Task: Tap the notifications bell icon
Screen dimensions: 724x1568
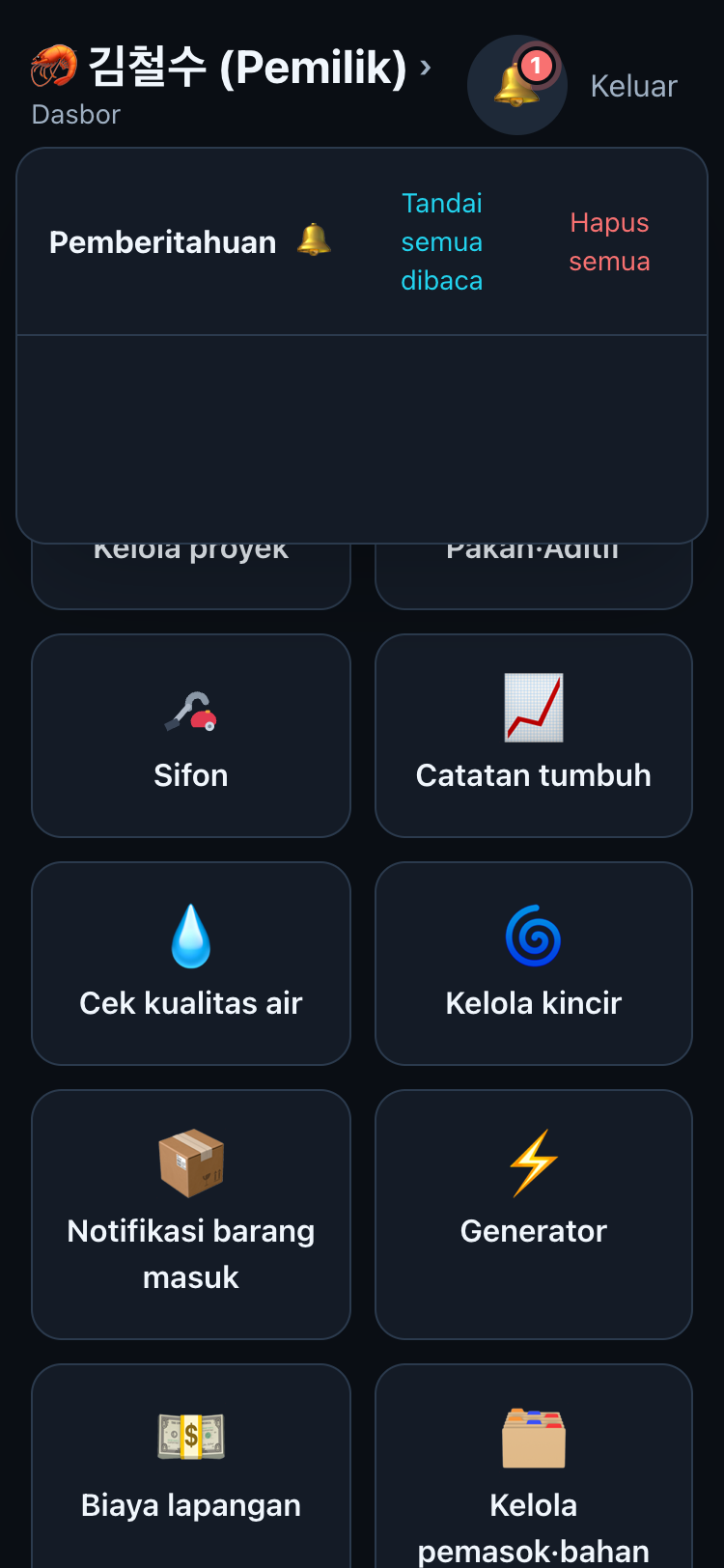Action: coord(517,85)
